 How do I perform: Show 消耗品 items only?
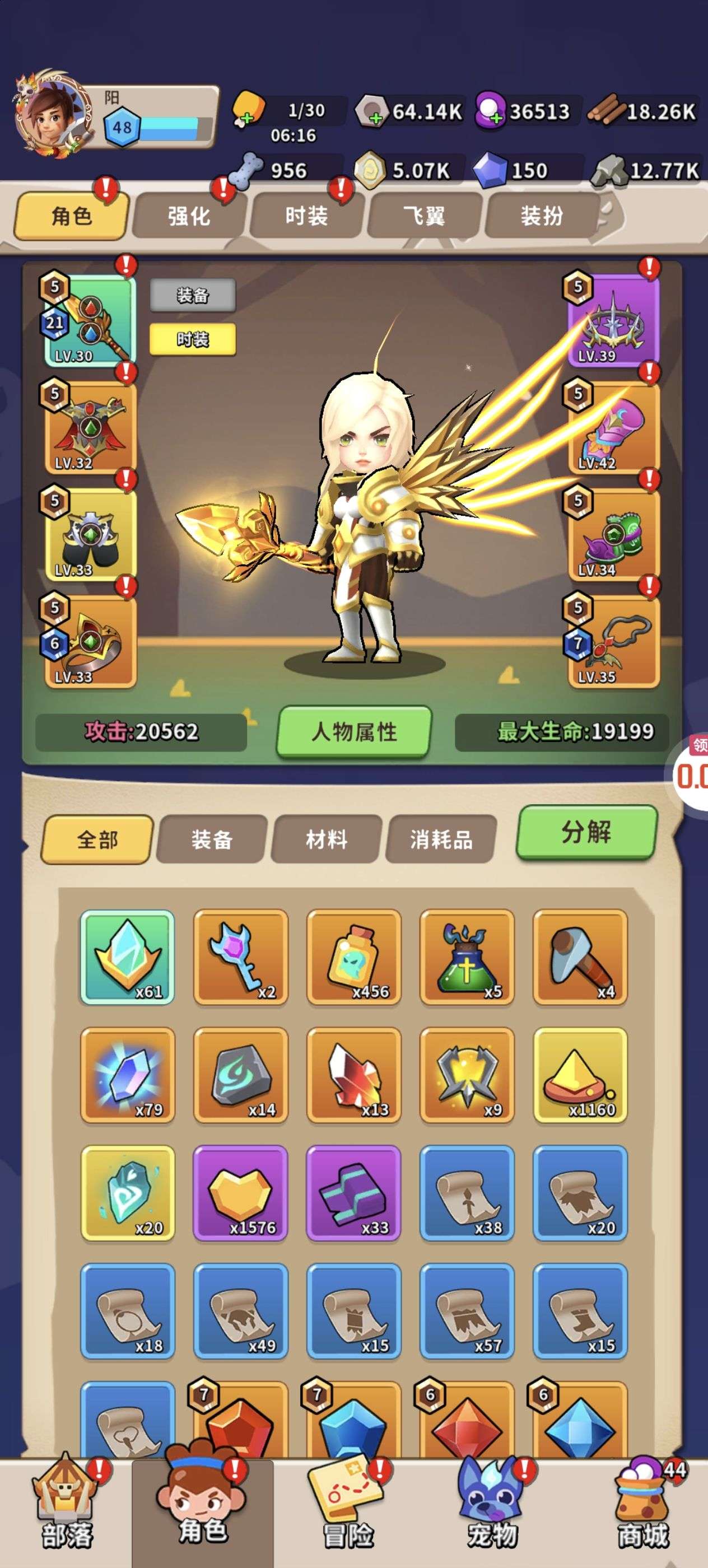(x=441, y=840)
